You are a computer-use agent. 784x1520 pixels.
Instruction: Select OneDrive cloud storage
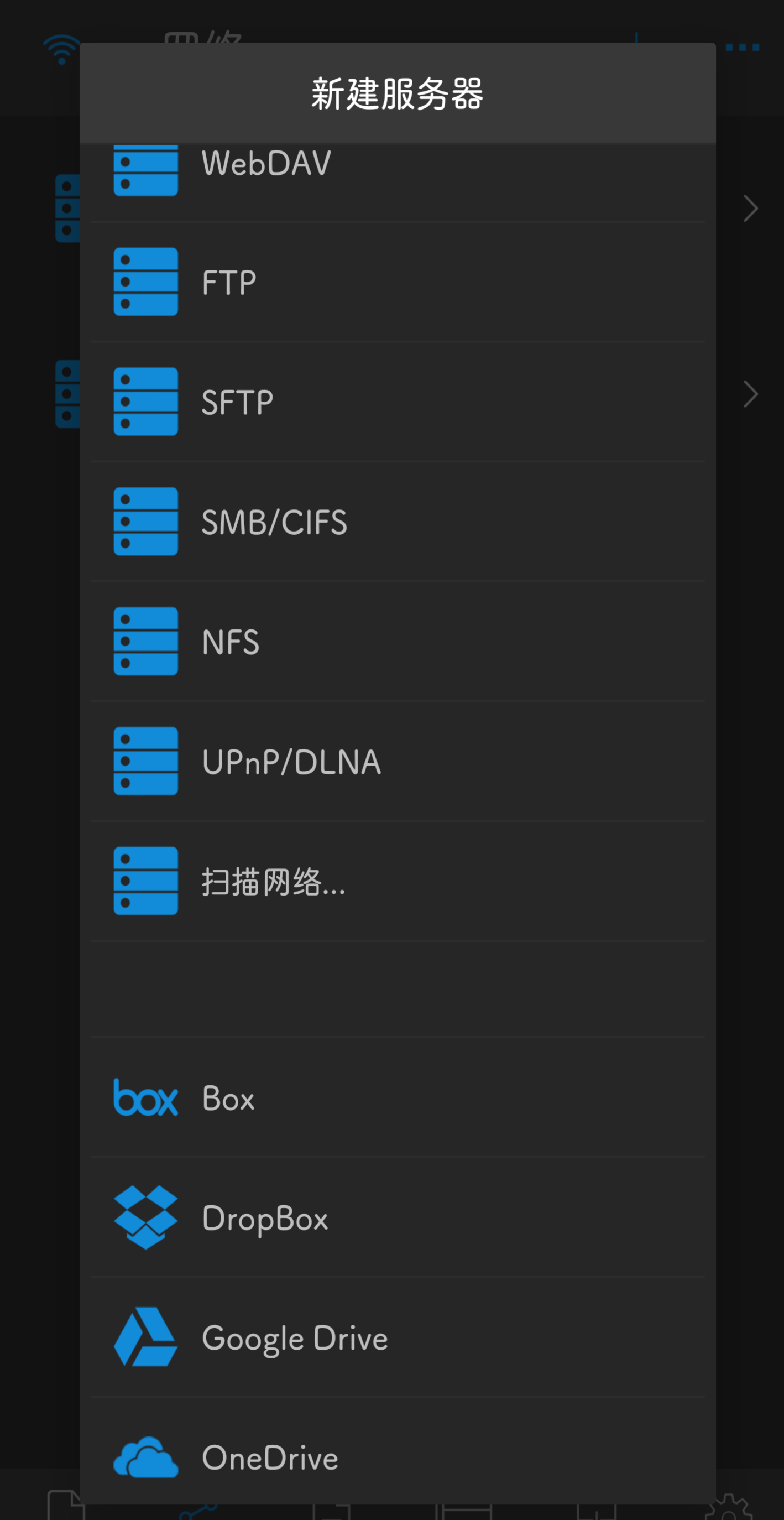point(398,1450)
